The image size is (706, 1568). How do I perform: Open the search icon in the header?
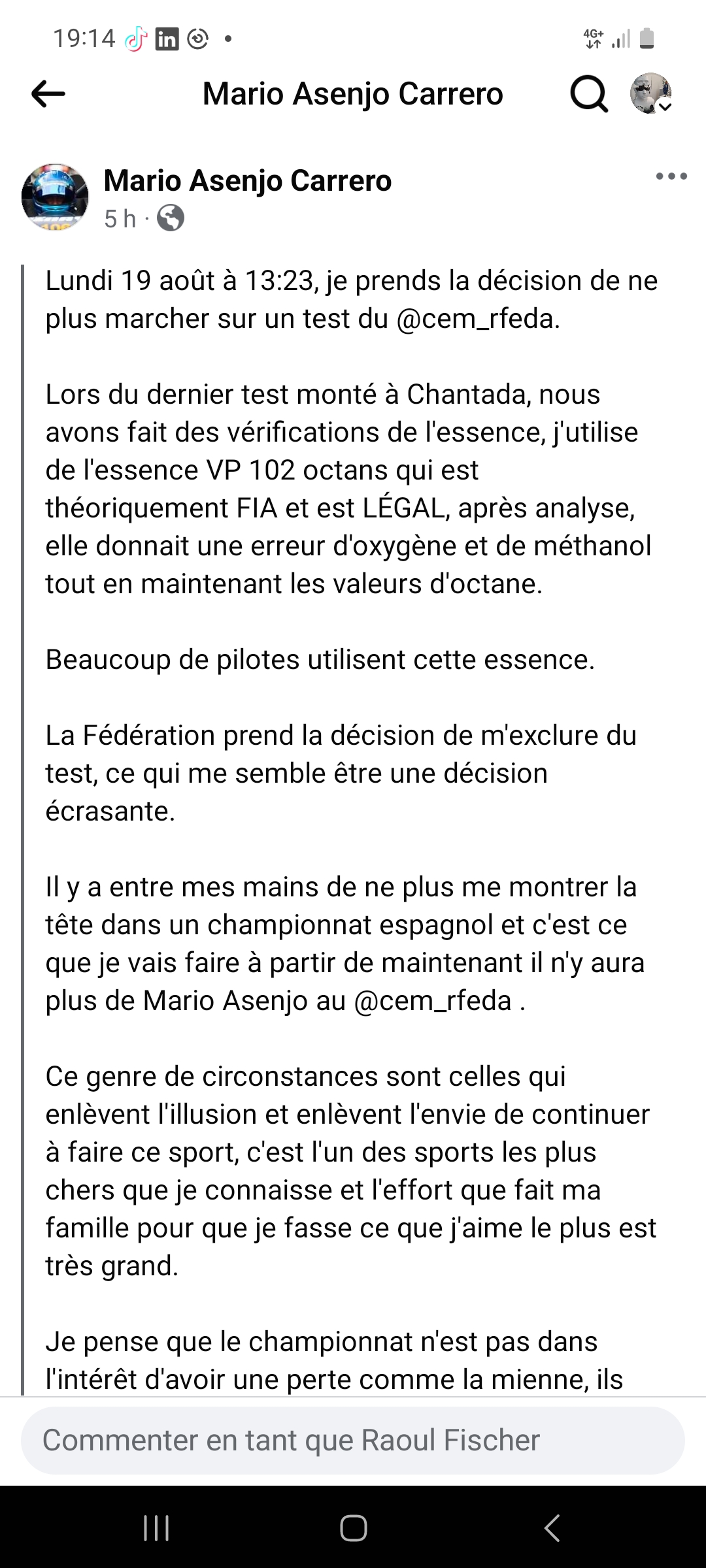[588, 93]
